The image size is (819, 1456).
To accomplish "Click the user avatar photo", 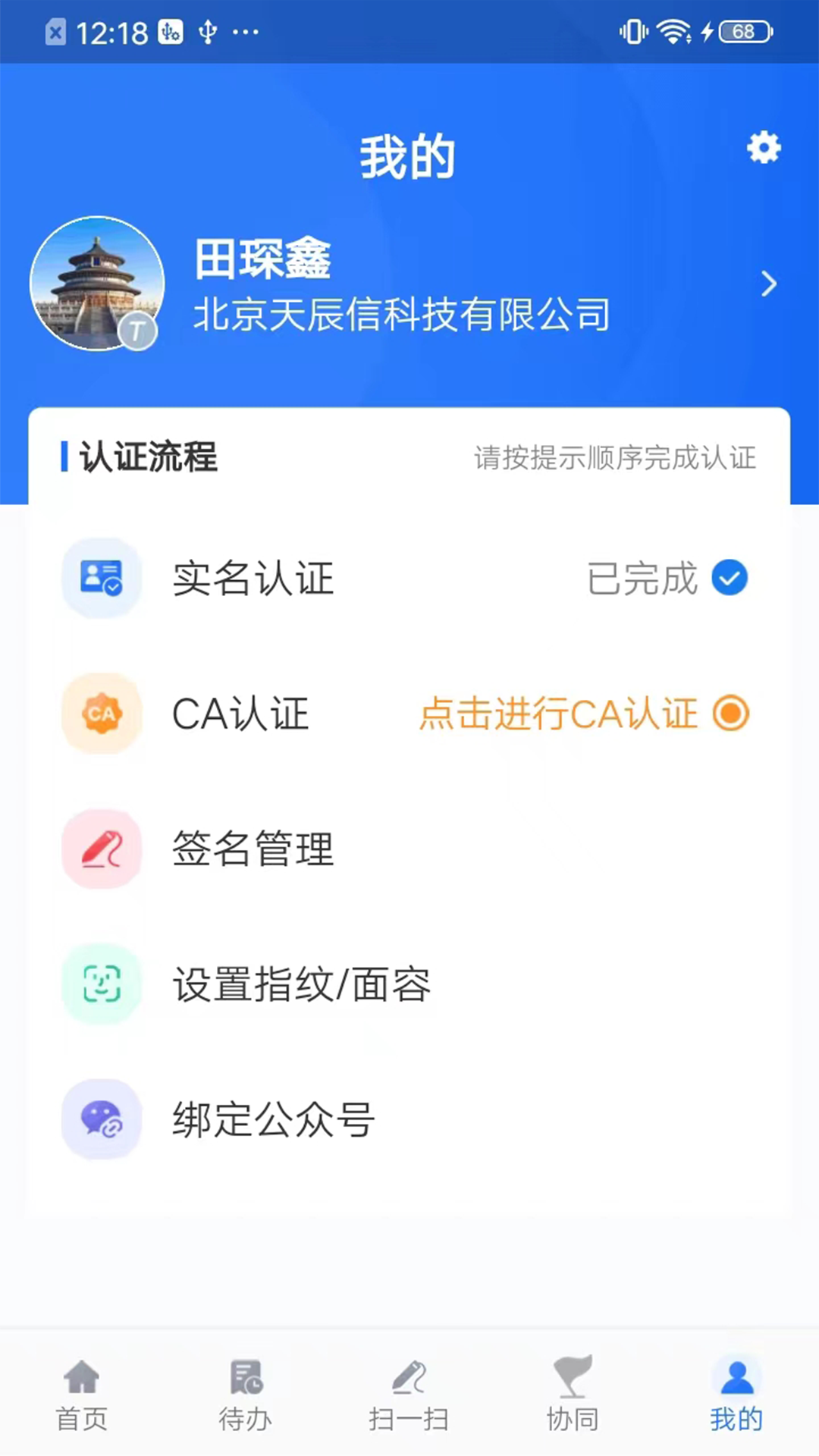I will pos(97,284).
